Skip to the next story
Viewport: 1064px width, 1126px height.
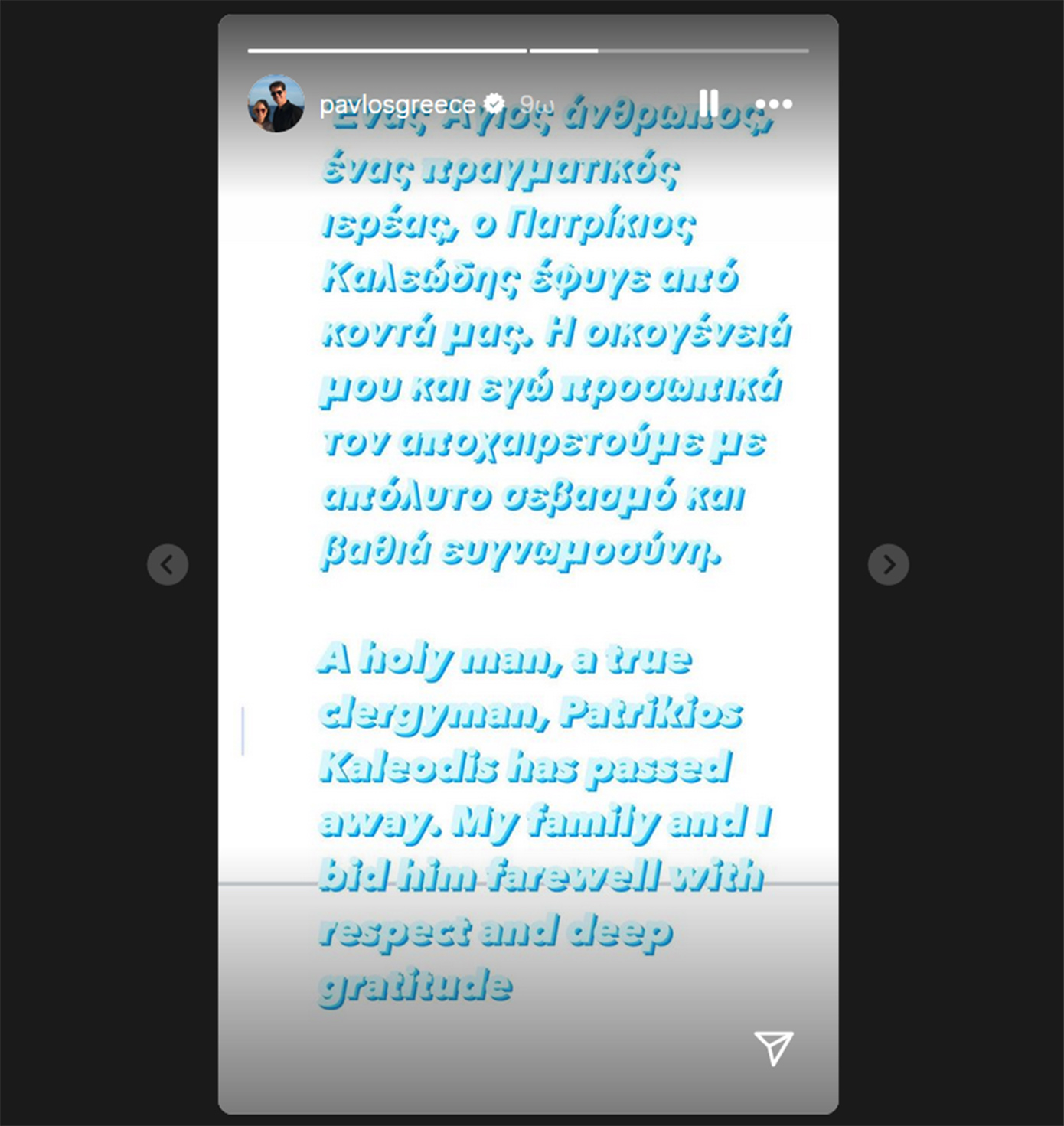888,565
